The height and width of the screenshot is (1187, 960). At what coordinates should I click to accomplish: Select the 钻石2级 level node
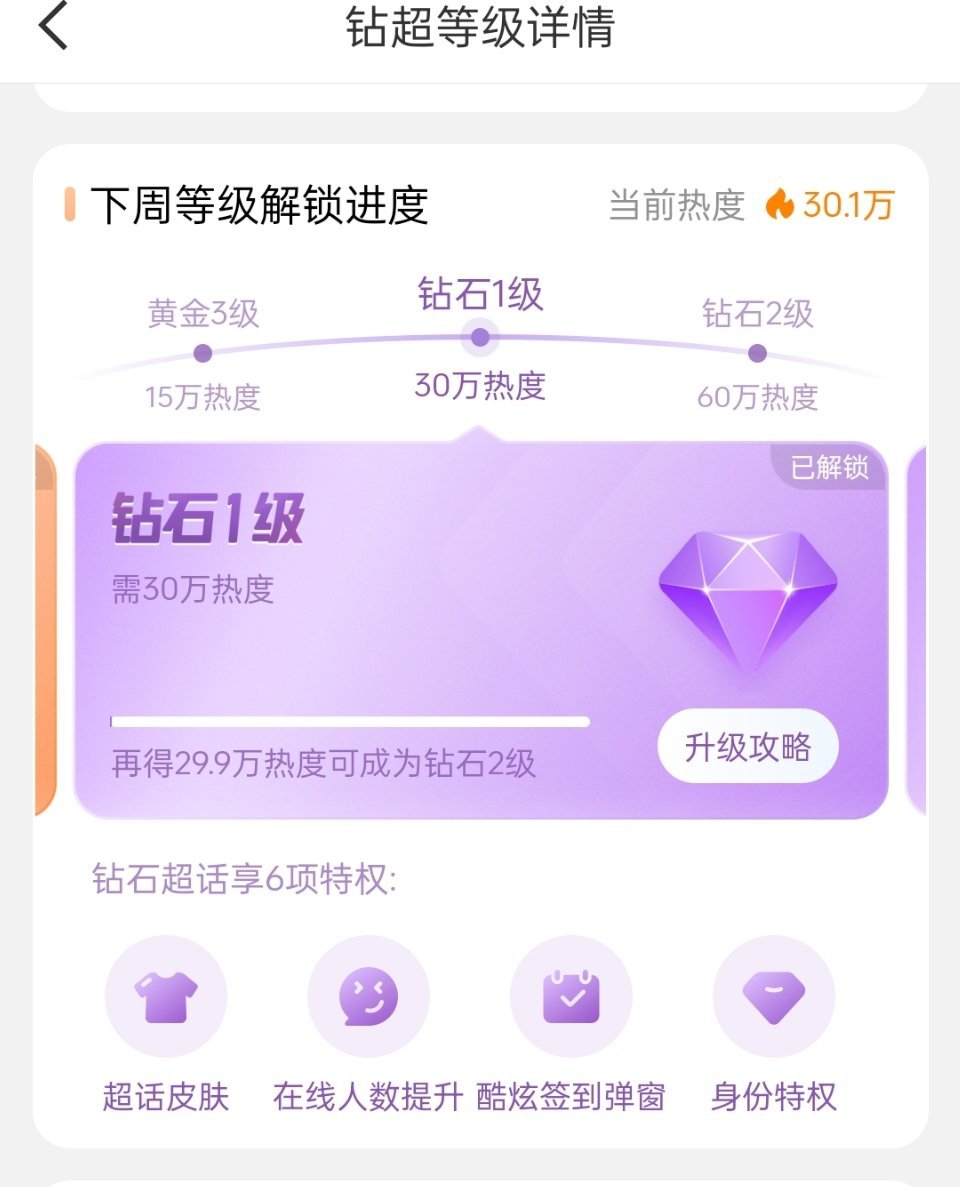757,351
